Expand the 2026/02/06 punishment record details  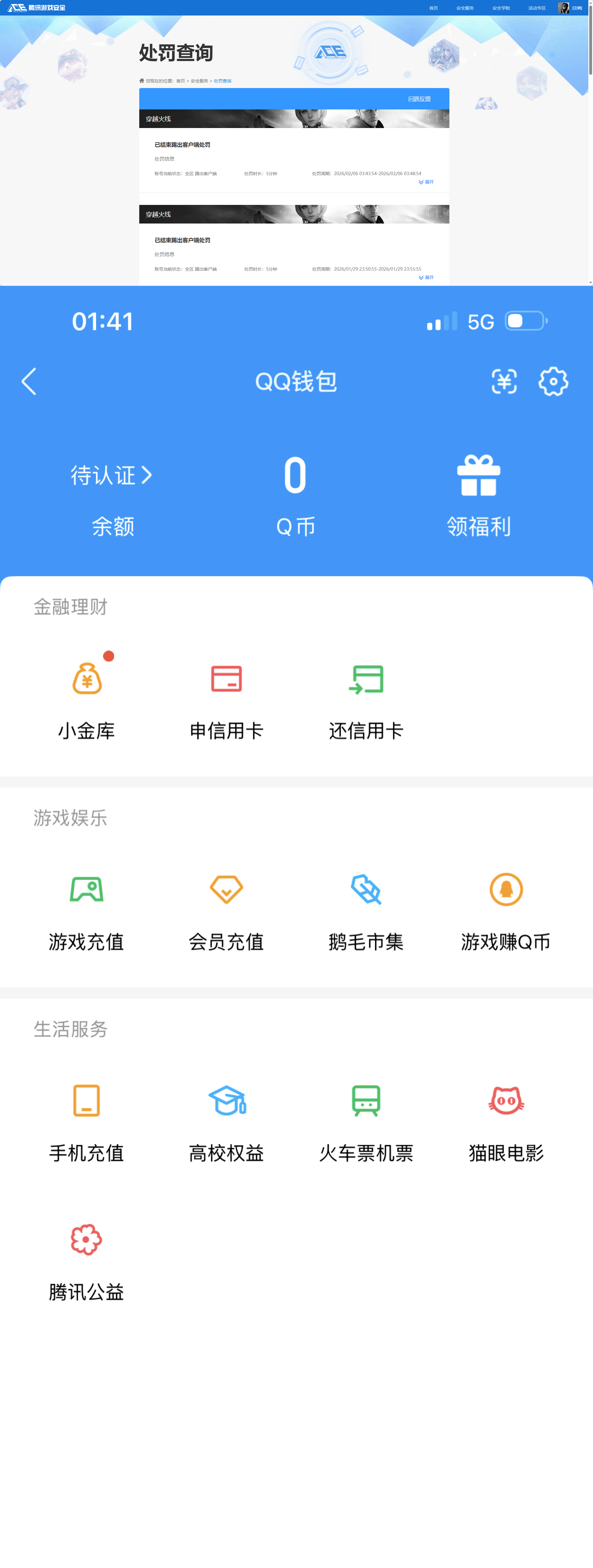(x=426, y=181)
